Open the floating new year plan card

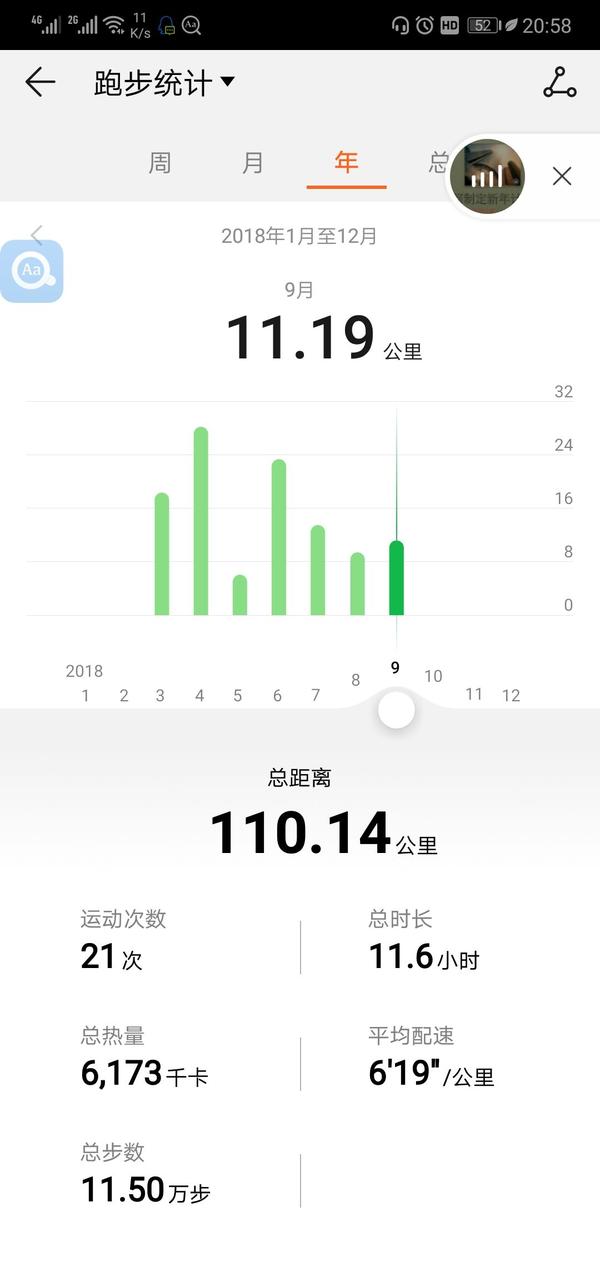tap(487, 177)
